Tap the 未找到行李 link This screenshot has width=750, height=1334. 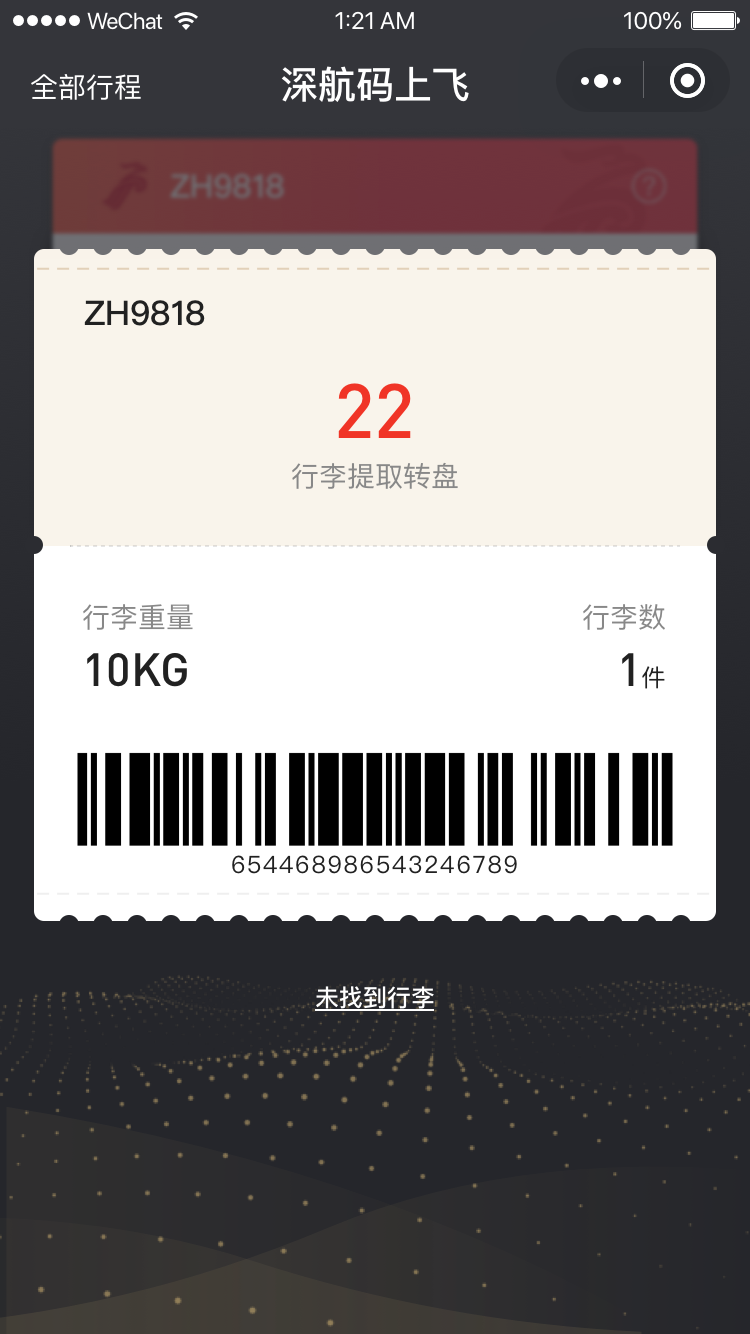click(375, 997)
